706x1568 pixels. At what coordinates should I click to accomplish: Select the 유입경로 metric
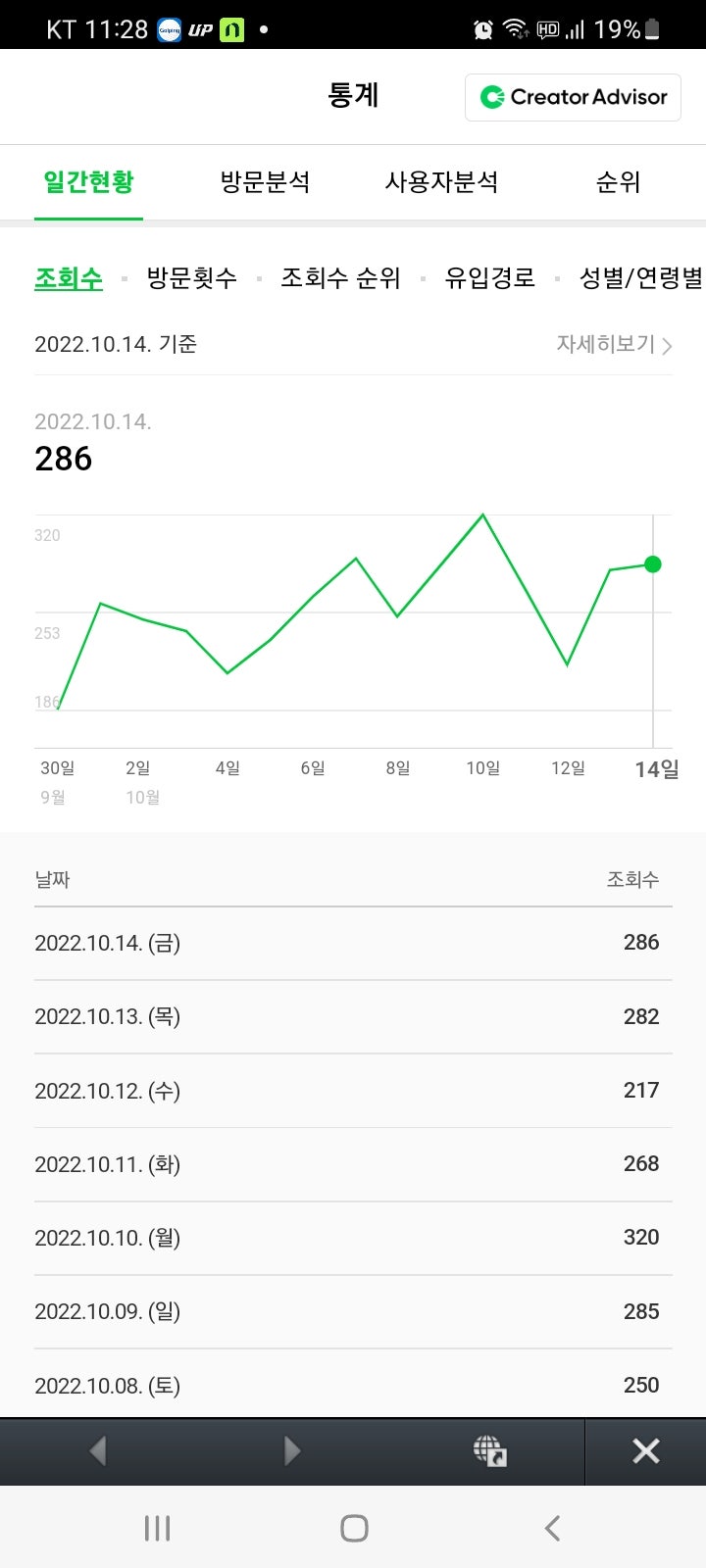(x=490, y=278)
